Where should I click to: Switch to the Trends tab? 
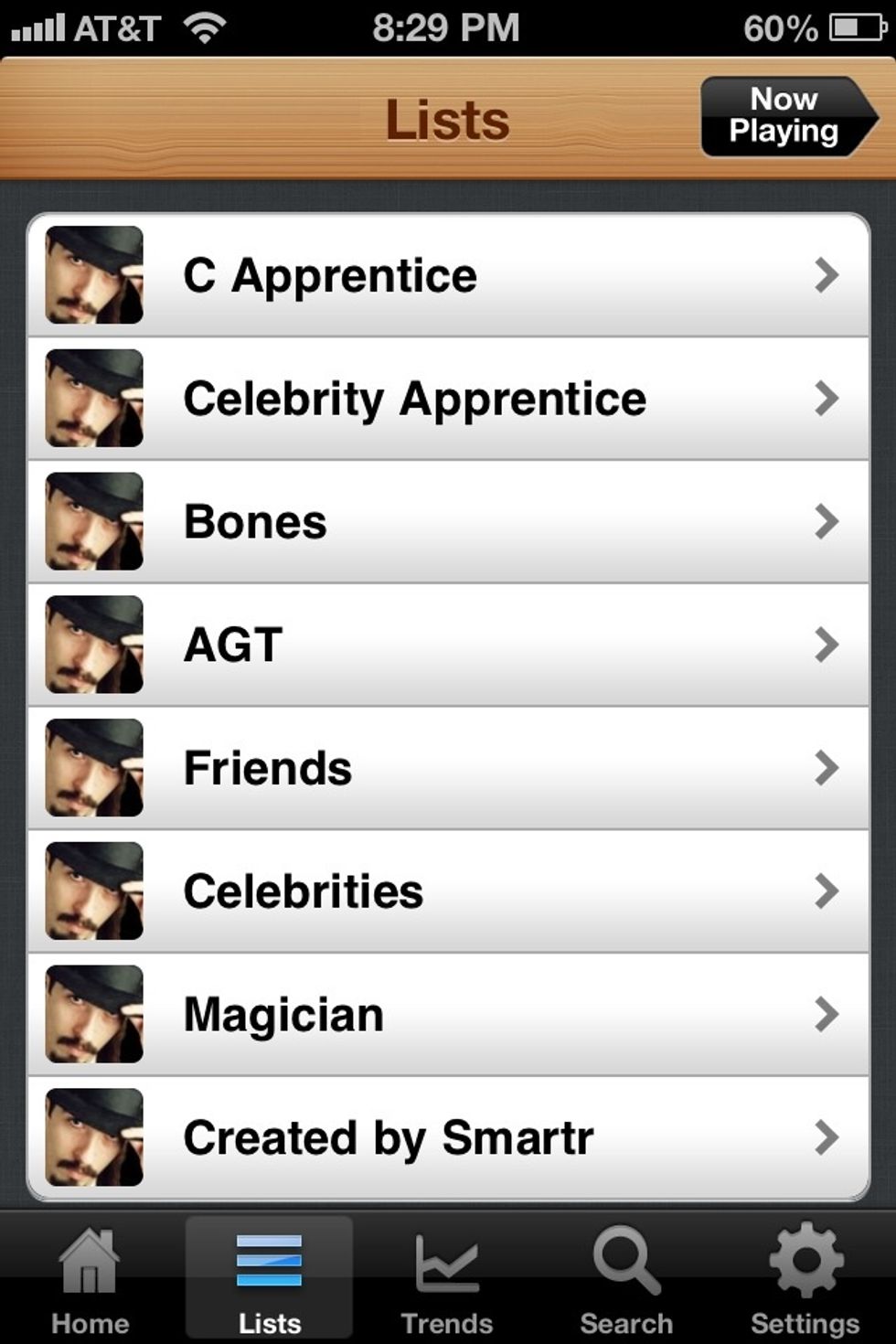pyautogui.click(x=447, y=1280)
